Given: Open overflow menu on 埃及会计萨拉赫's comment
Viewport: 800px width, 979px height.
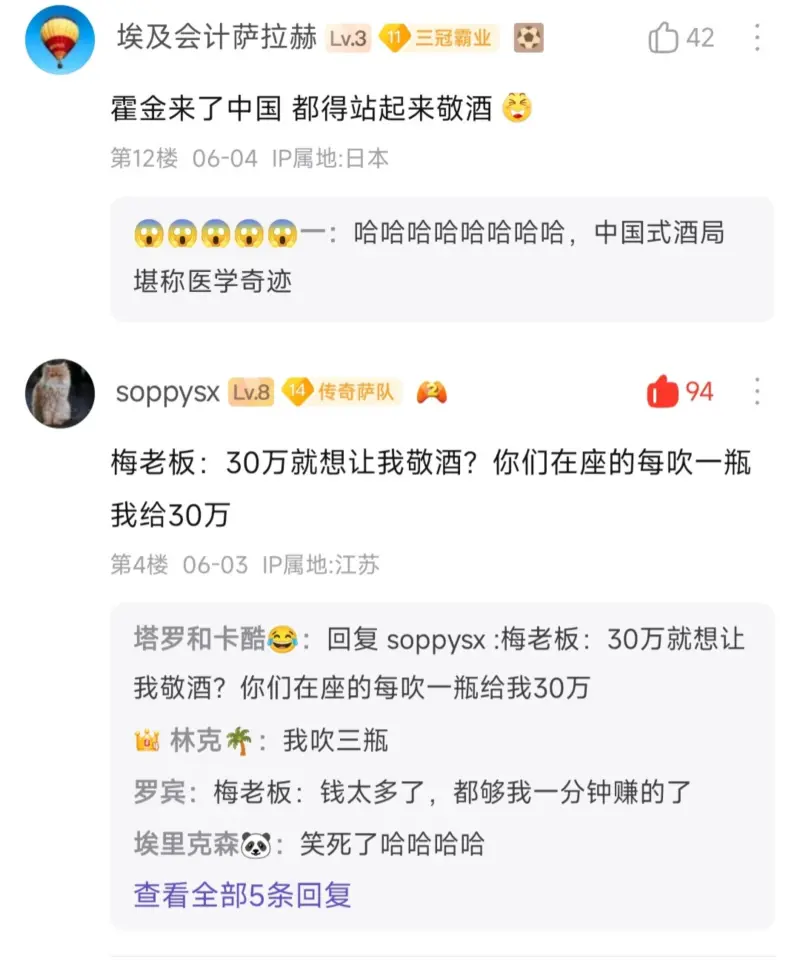Looking at the screenshot, I should (757, 39).
